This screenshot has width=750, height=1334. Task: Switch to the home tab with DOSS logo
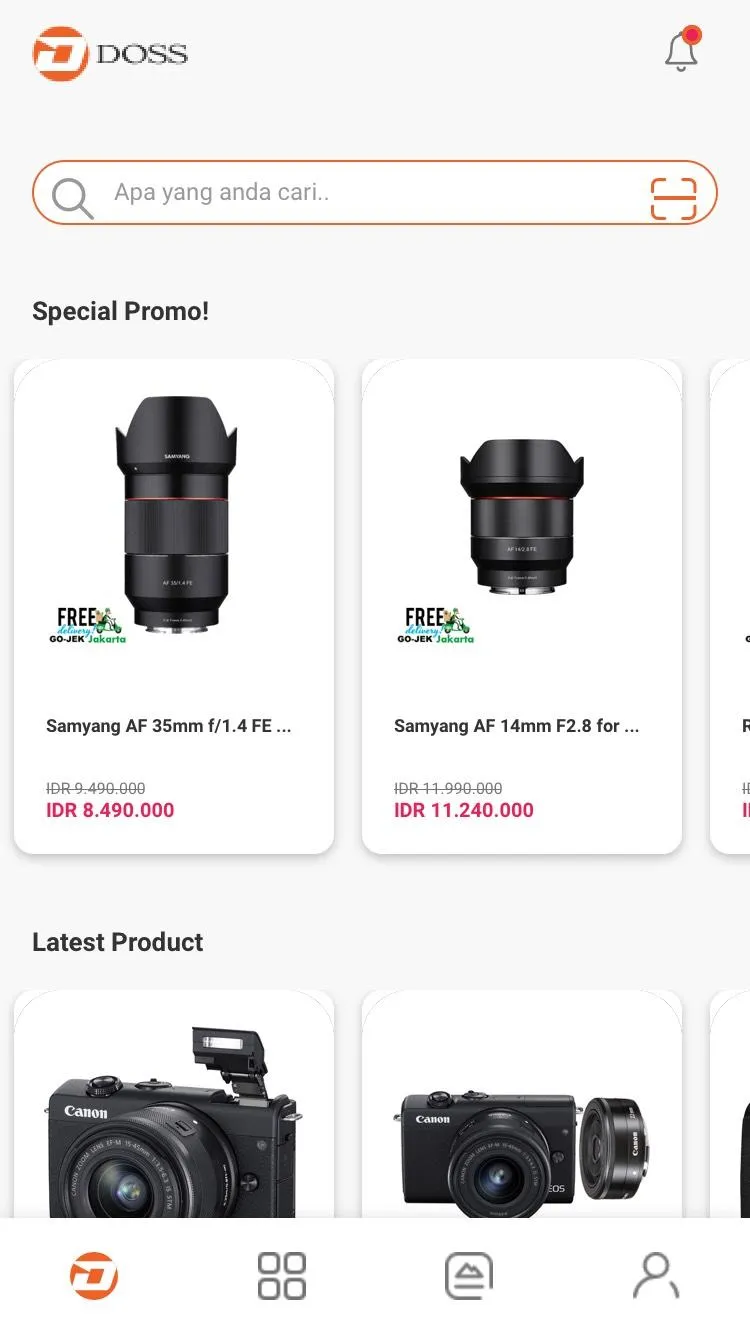[94, 1276]
